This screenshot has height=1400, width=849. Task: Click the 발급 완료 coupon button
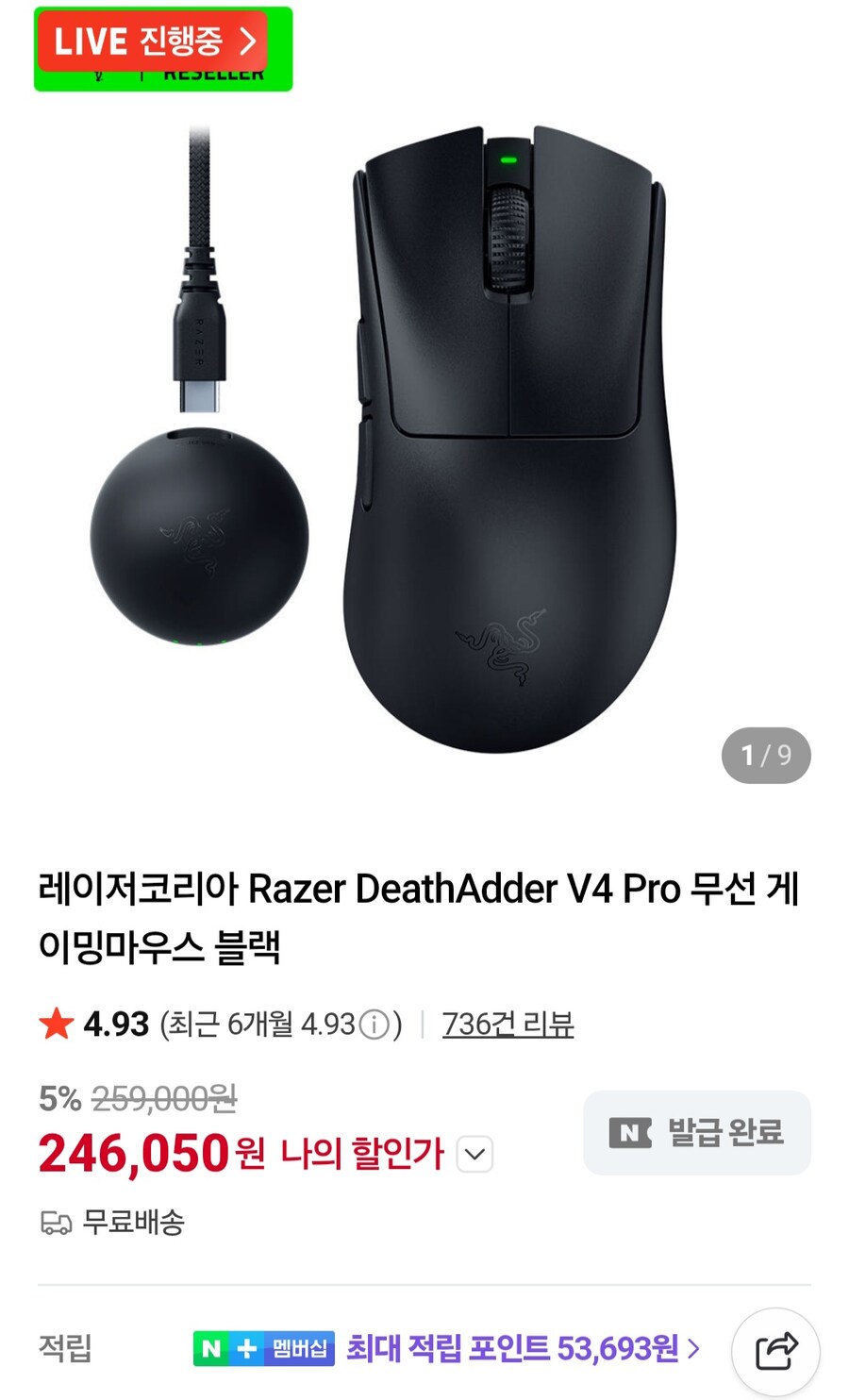click(x=696, y=1132)
